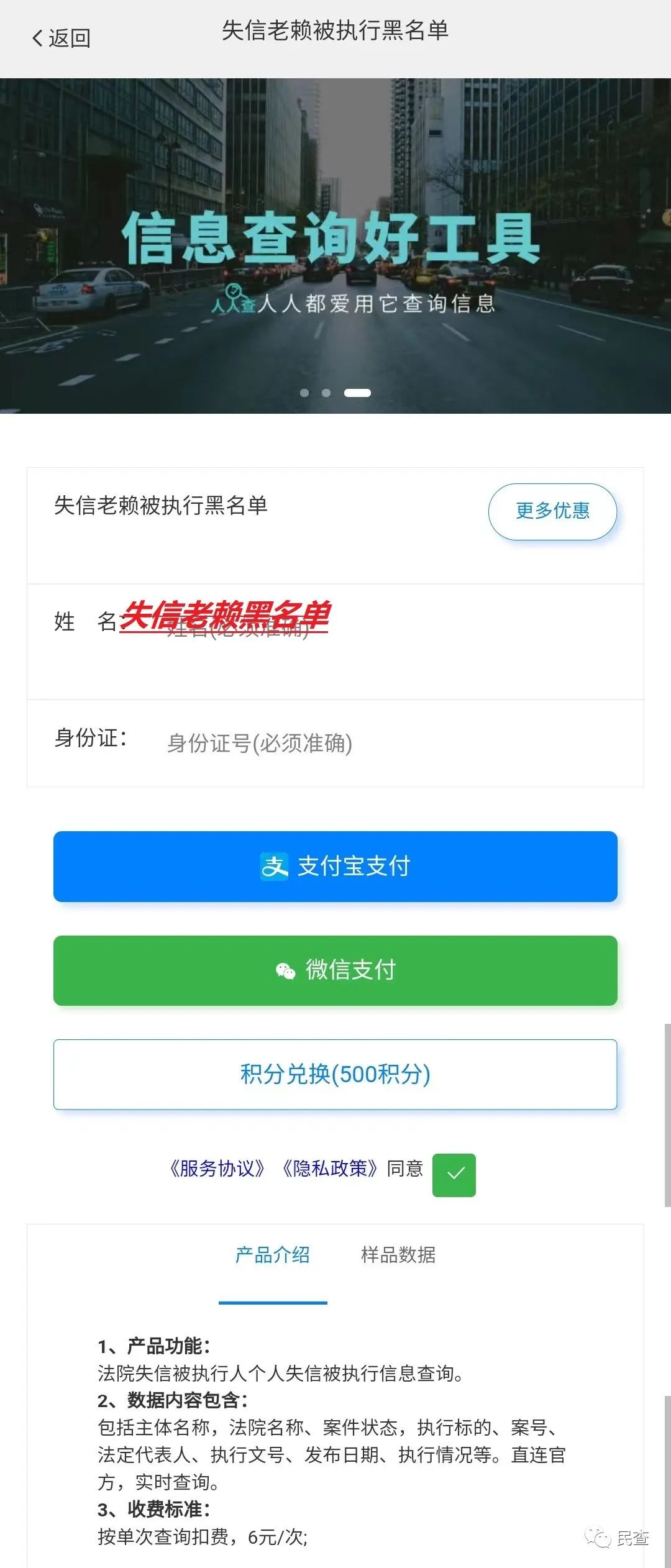
Task: Open the banner image showing 信息查询好工具
Action: pyautogui.click(x=335, y=242)
